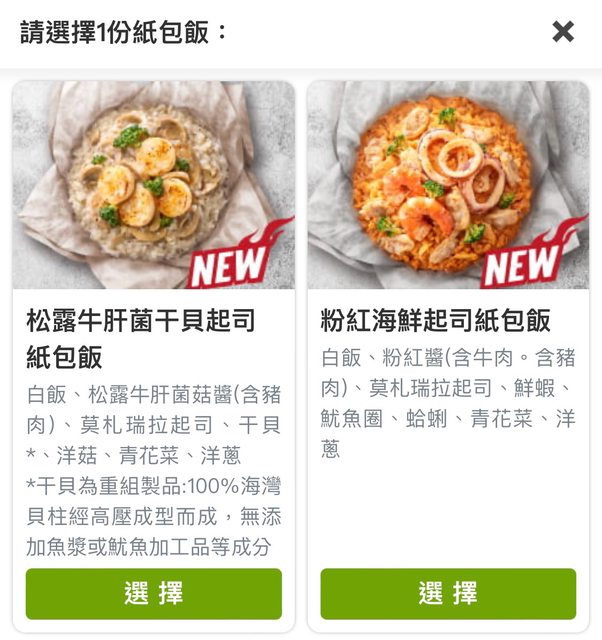Select 粉紅海鮮起司紙包飯
602x640 pixels.
pos(448,593)
